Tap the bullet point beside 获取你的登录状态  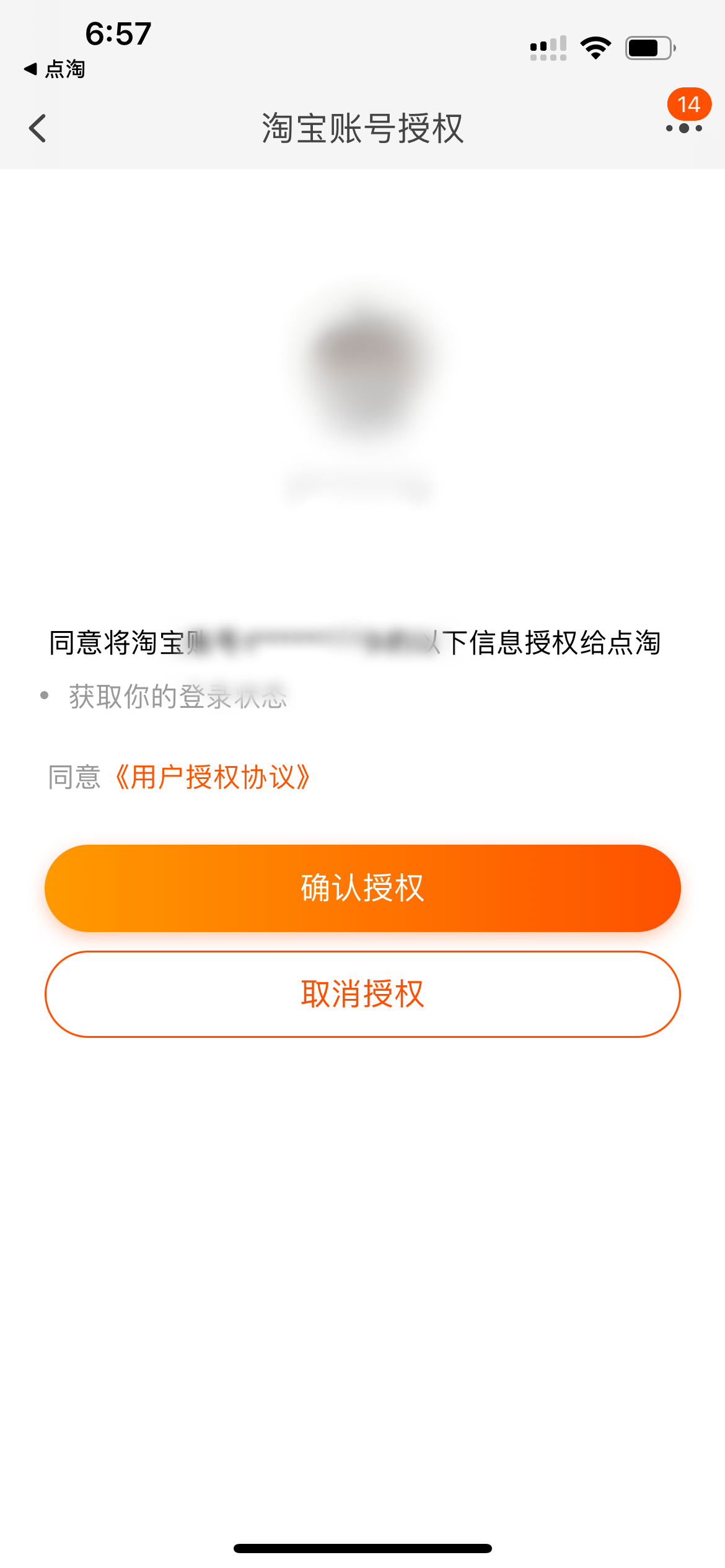tap(43, 698)
